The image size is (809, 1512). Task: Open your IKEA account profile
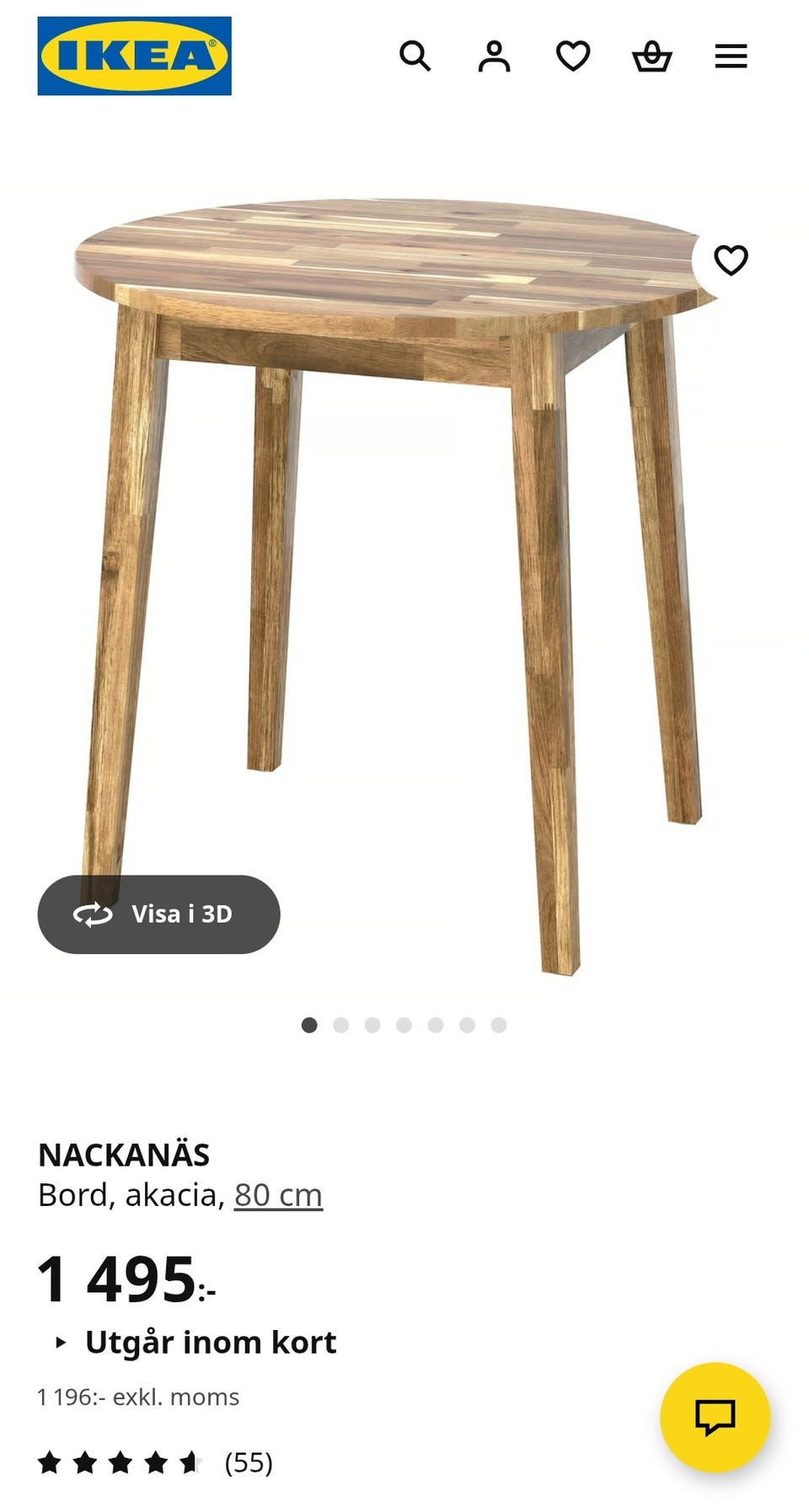click(x=496, y=56)
